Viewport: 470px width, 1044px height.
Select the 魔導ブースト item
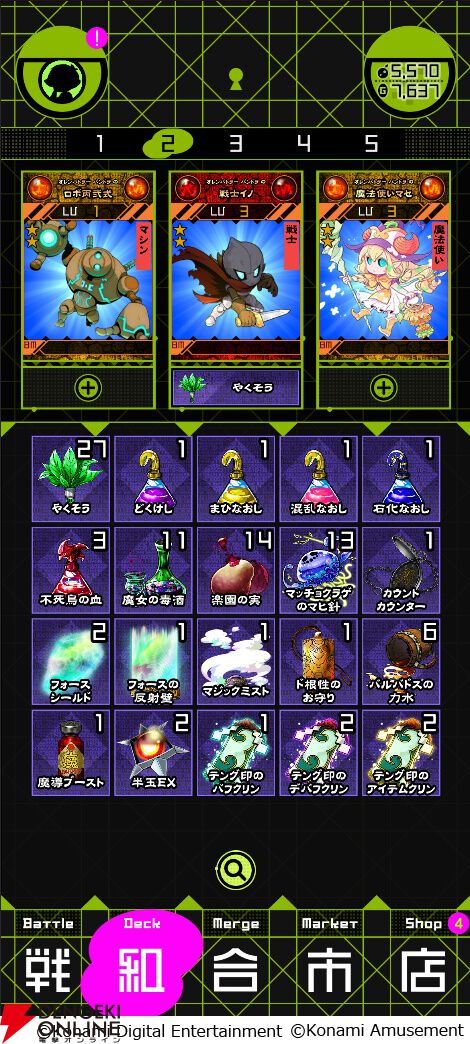71,752
